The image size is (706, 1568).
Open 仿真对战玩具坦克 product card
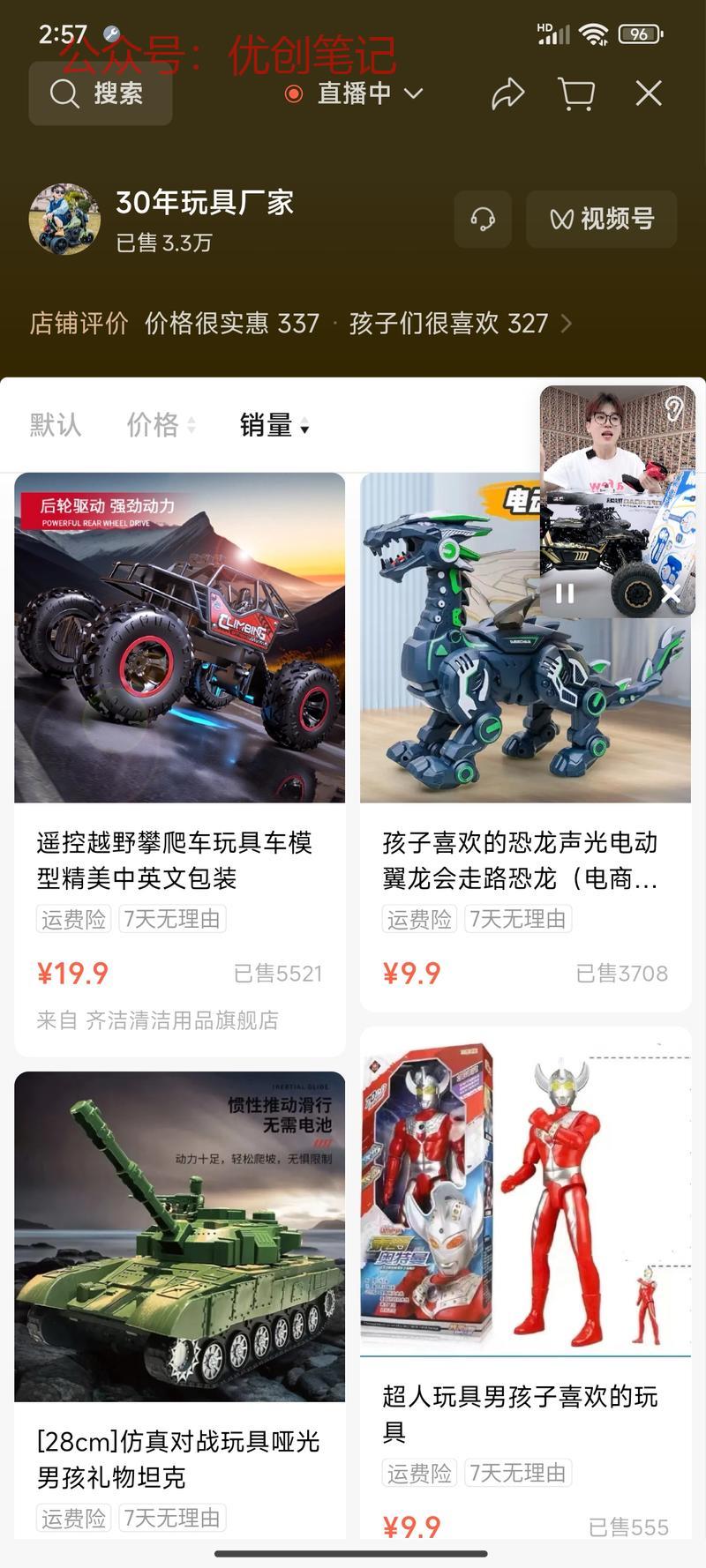pyautogui.click(x=179, y=1279)
